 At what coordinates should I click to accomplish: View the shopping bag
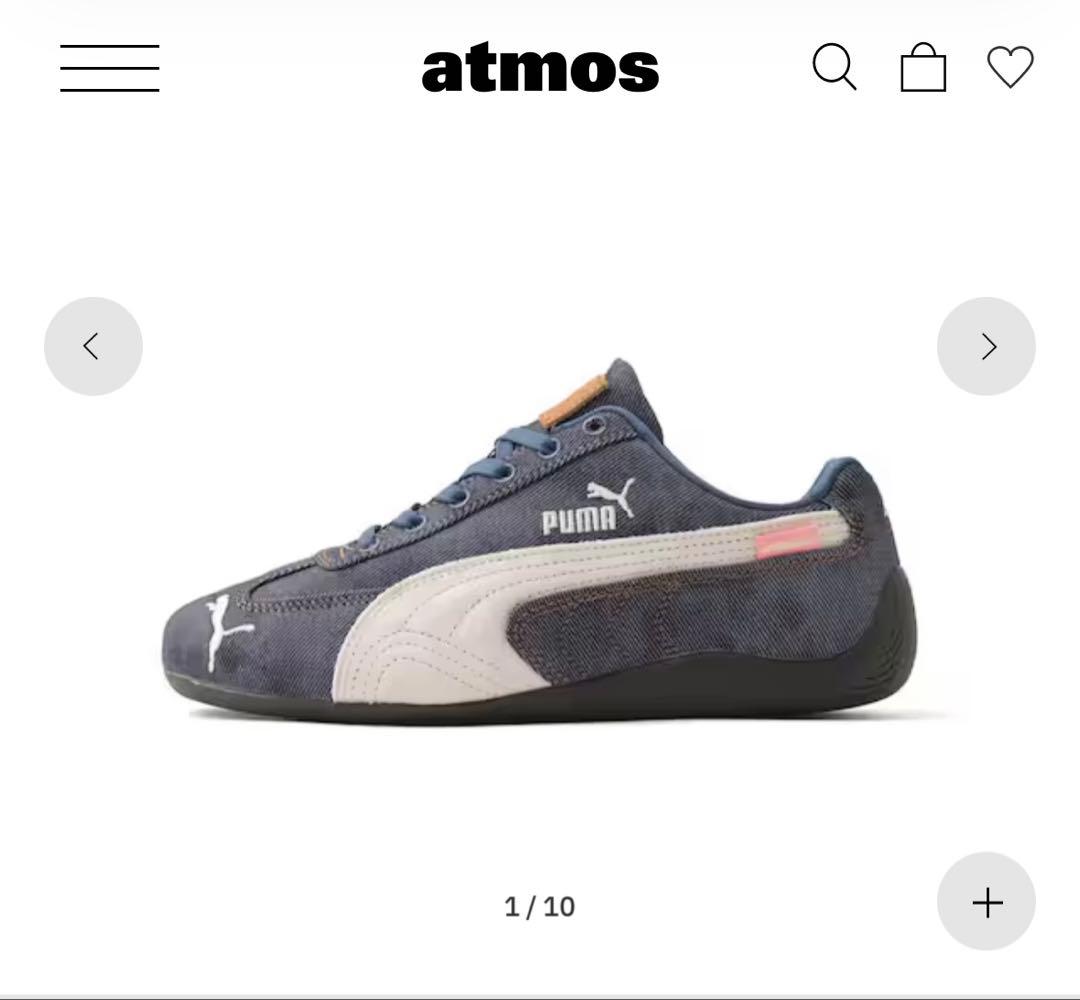[x=923, y=68]
